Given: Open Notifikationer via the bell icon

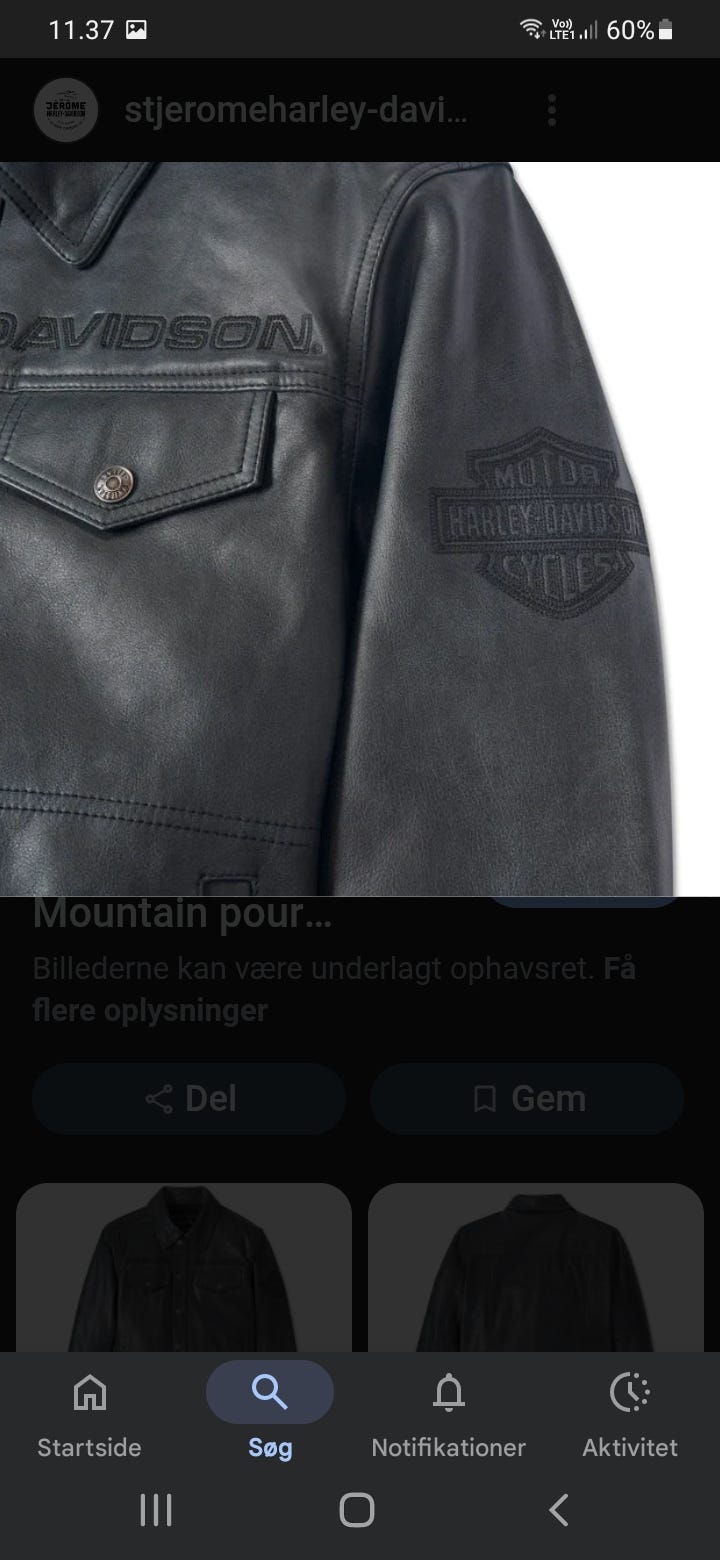Looking at the screenshot, I should pyautogui.click(x=448, y=1391).
